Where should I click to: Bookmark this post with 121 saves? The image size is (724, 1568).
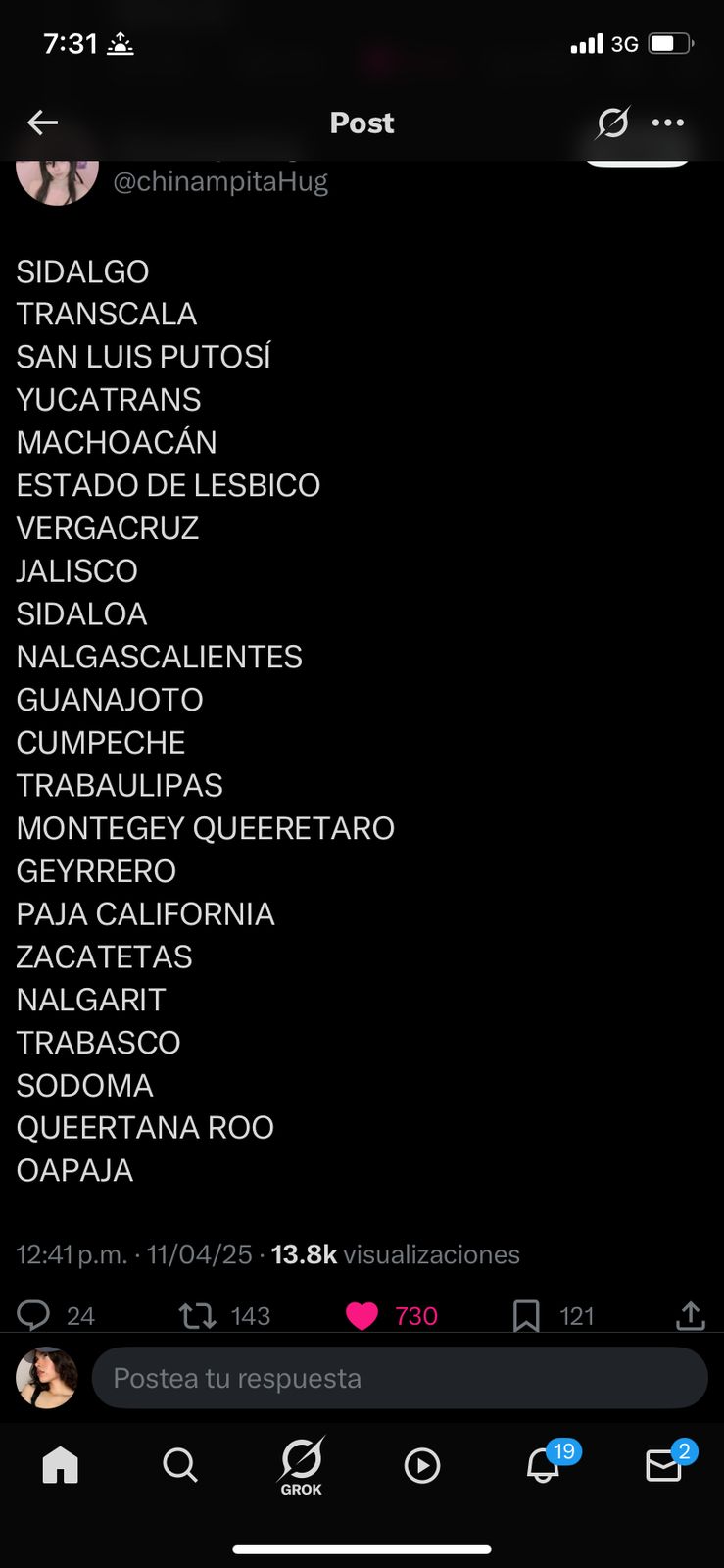pyautogui.click(x=526, y=1315)
